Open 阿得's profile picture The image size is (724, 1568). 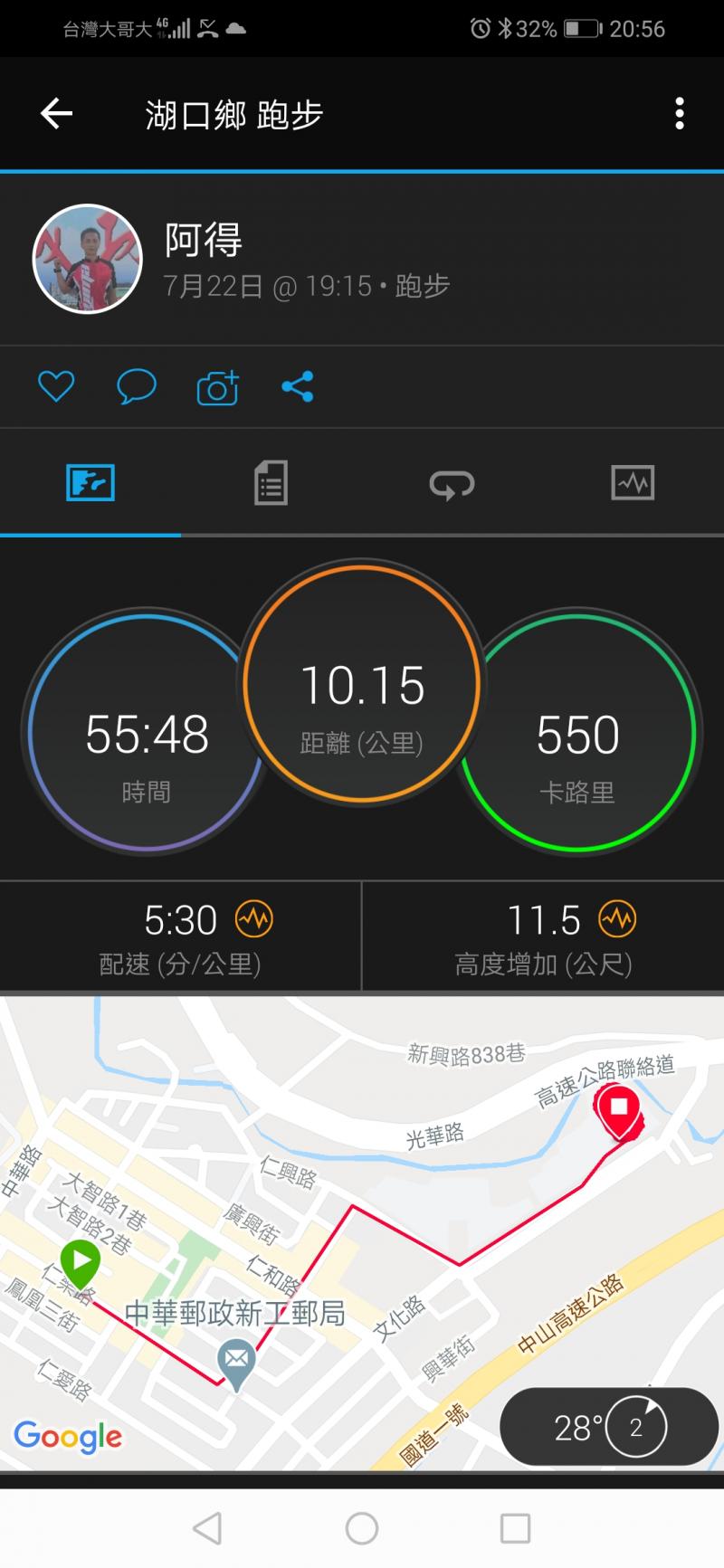[88, 260]
